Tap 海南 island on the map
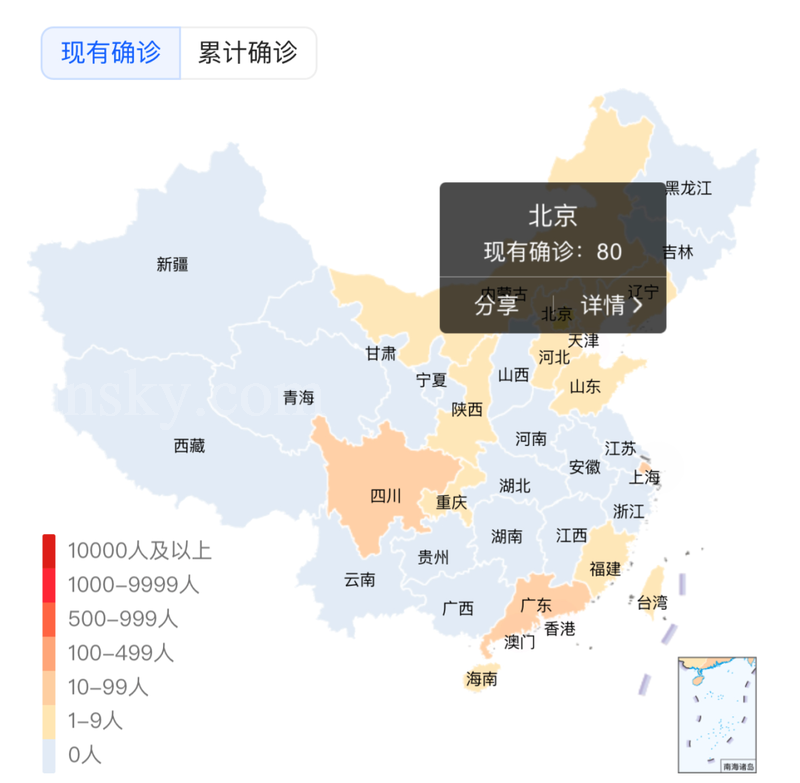This screenshot has width=800, height=783. pyautogui.click(x=481, y=680)
